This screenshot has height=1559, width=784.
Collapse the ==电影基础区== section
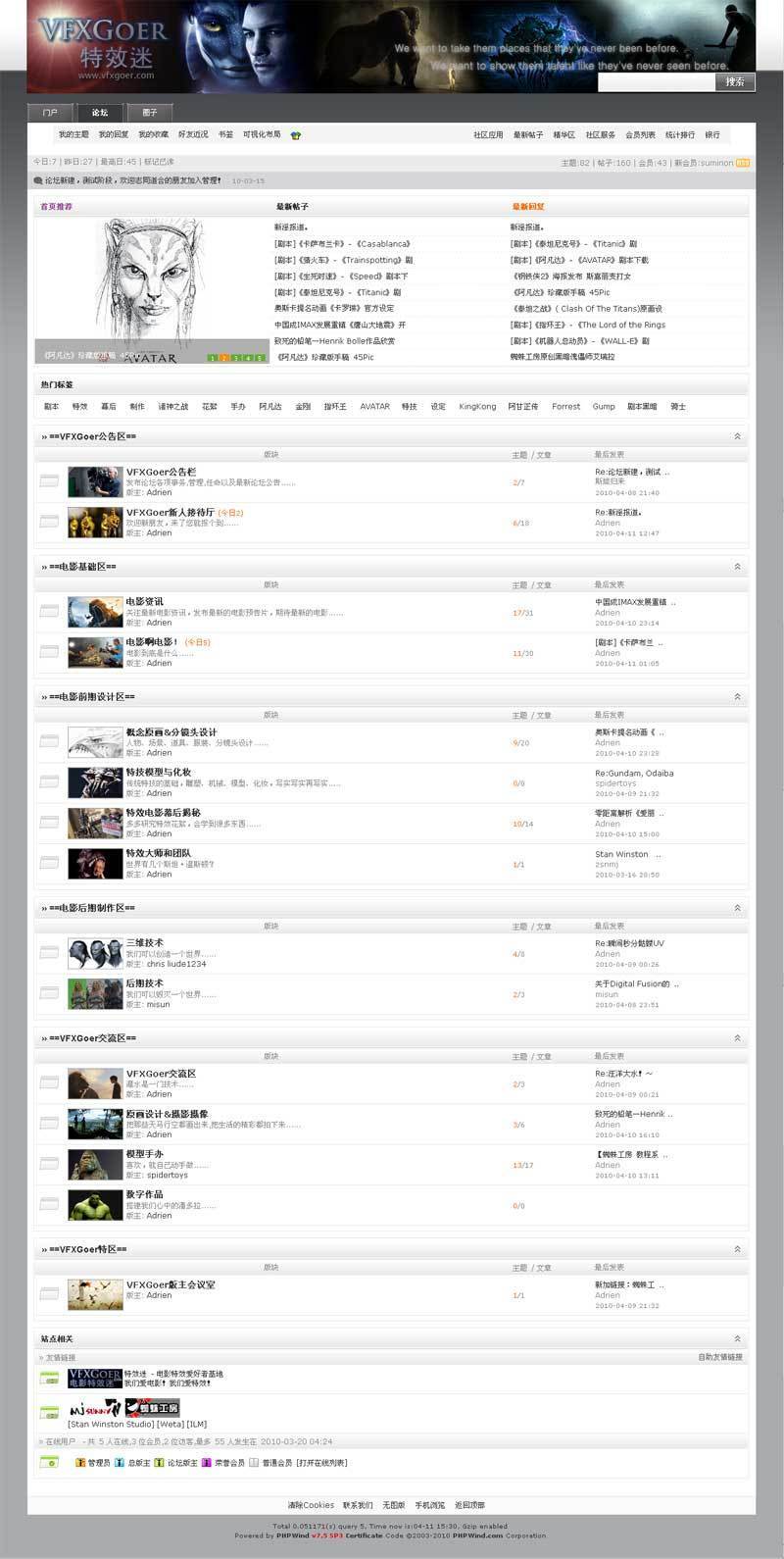point(737,567)
